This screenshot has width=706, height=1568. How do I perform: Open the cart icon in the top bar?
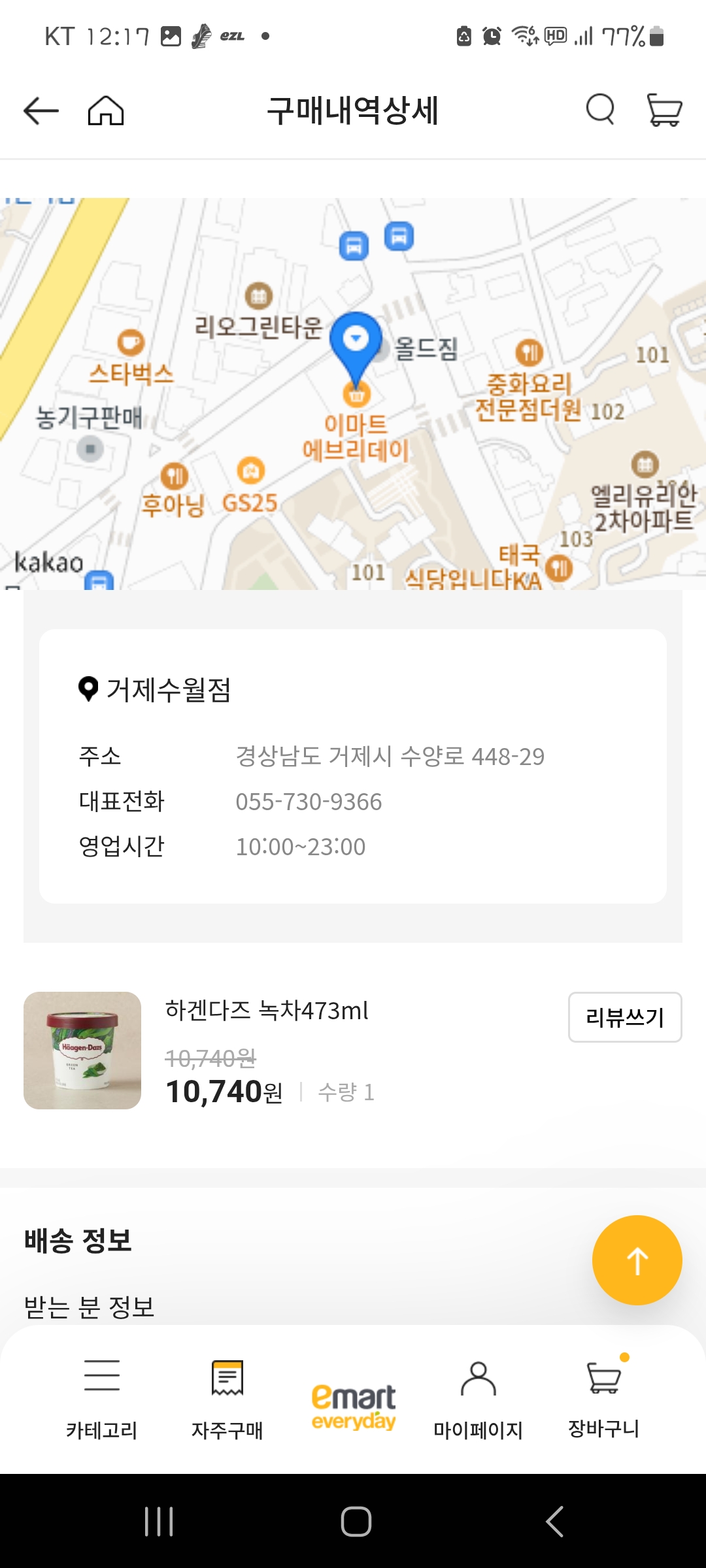[662, 110]
